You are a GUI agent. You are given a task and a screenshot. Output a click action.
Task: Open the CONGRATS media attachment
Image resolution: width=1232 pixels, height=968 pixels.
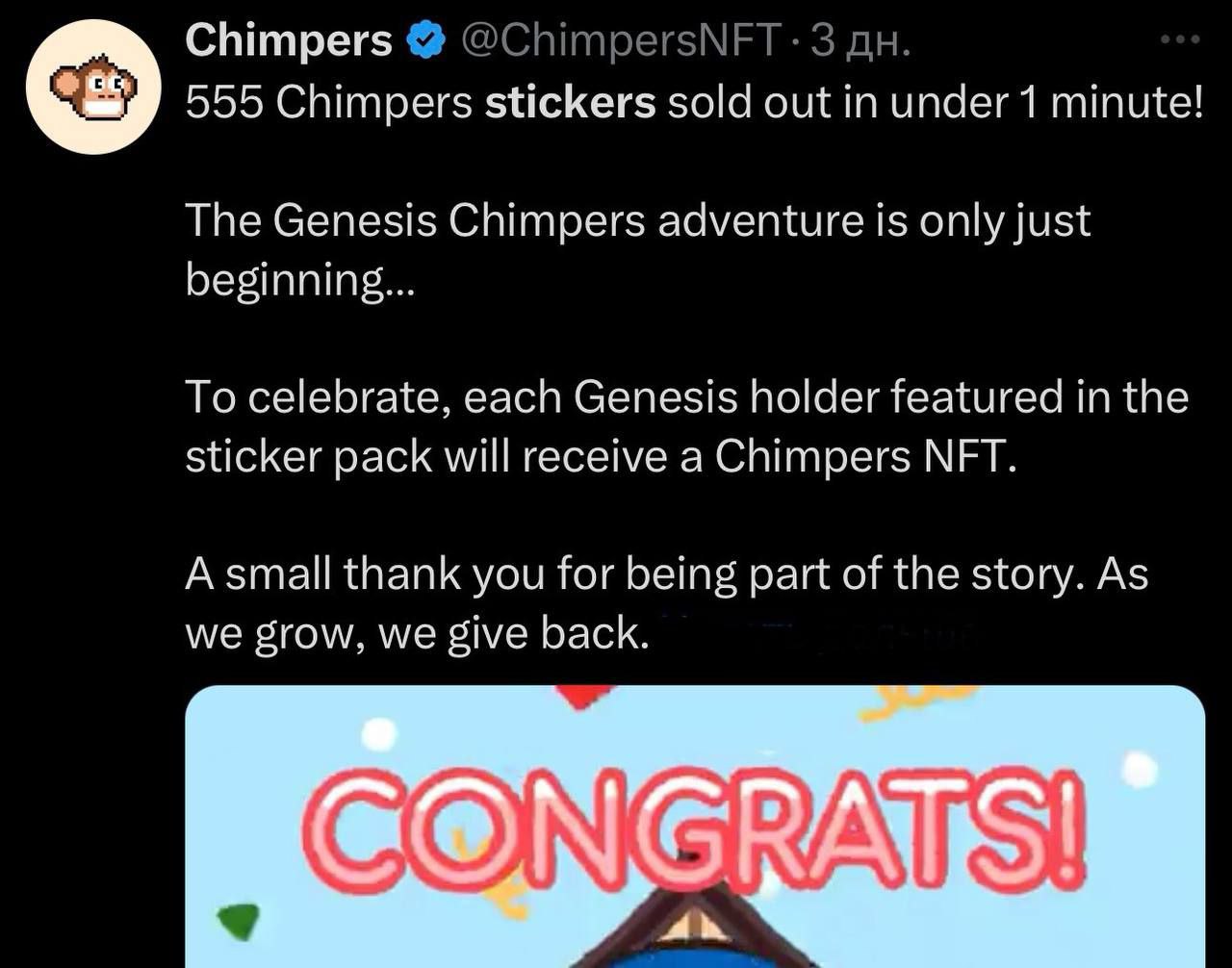tap(694, 826)
